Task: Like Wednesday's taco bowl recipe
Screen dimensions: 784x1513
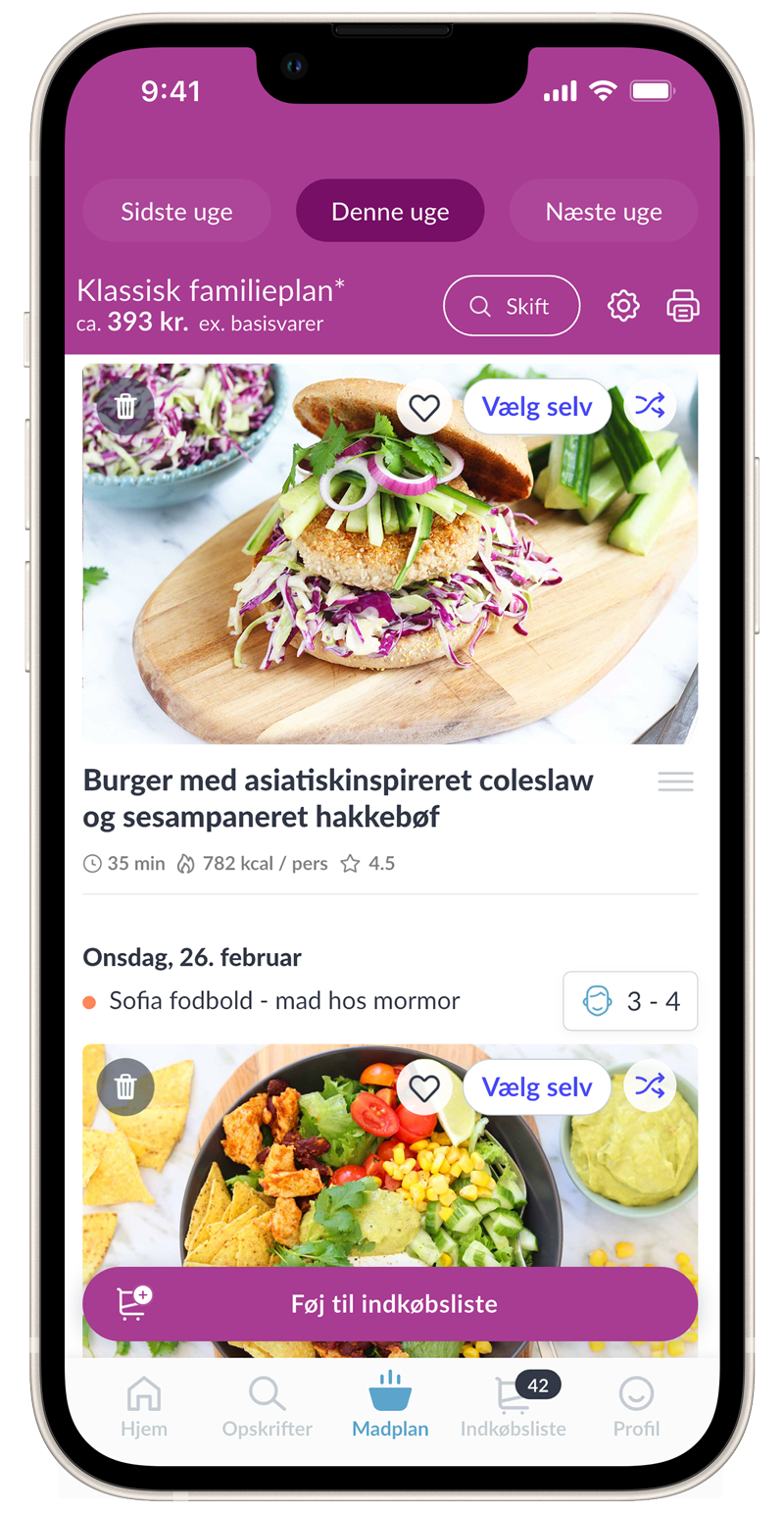Action: pos(423,1086)
